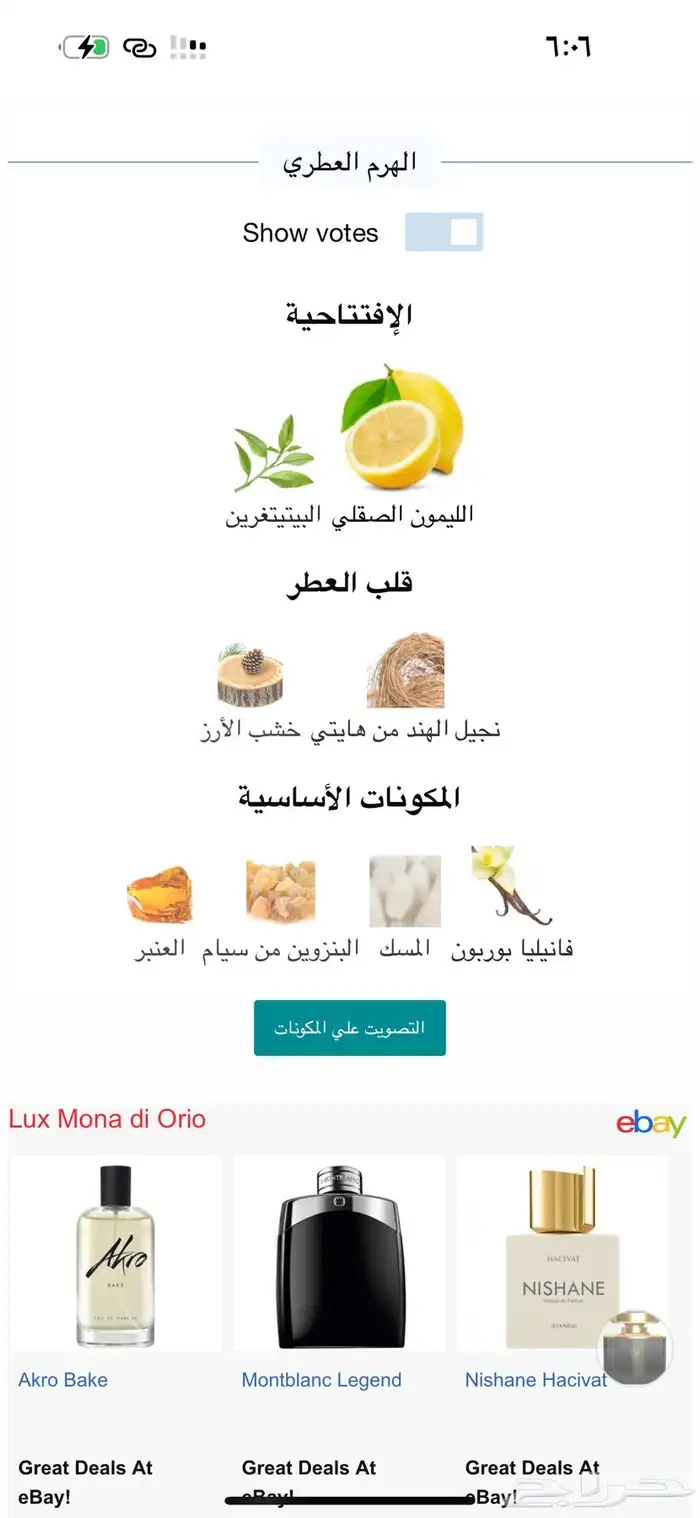Screen dimensions: 700x1518
Task: Tap the التصويت على المكونات button
Action: point(349,1027)
